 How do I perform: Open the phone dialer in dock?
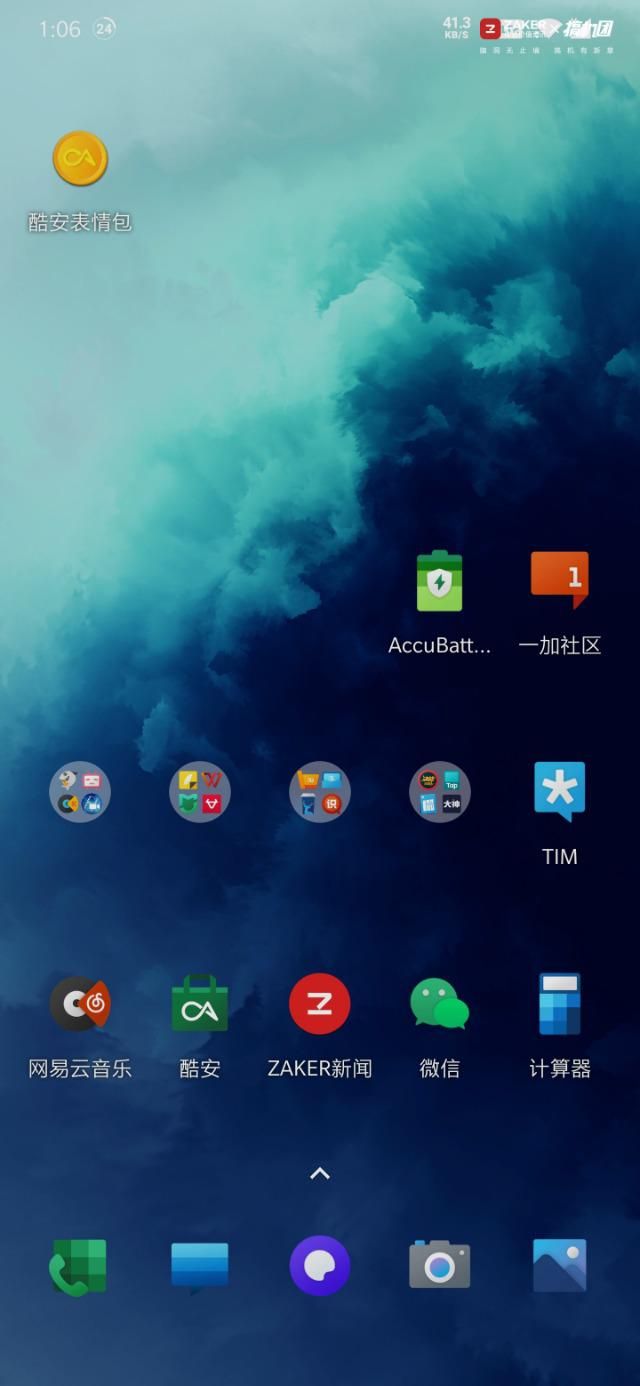pos(80,1266)
